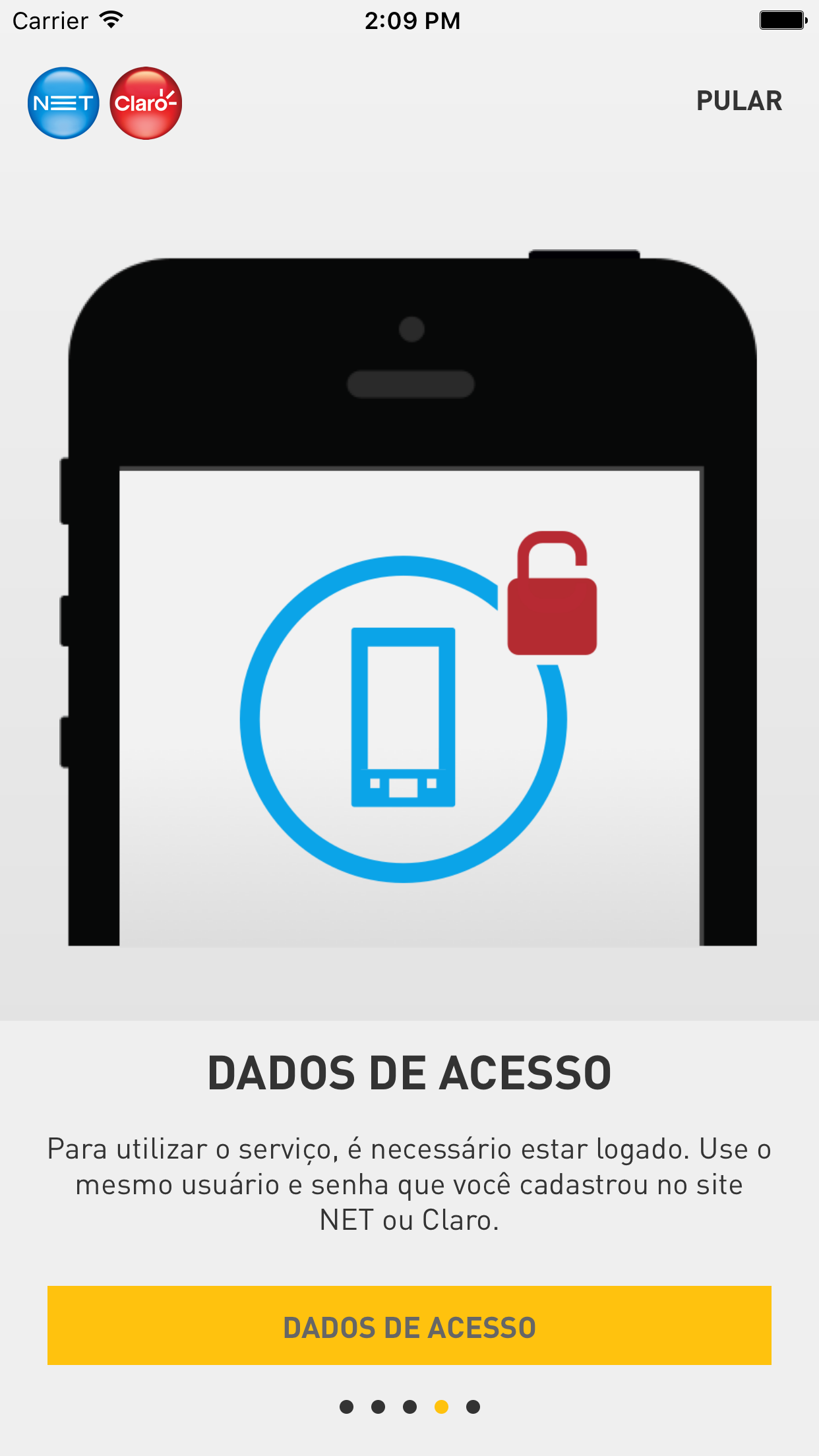819x1456 pixels.
Task: Click the battery indicator icon
Action: (x=783, y=19)
